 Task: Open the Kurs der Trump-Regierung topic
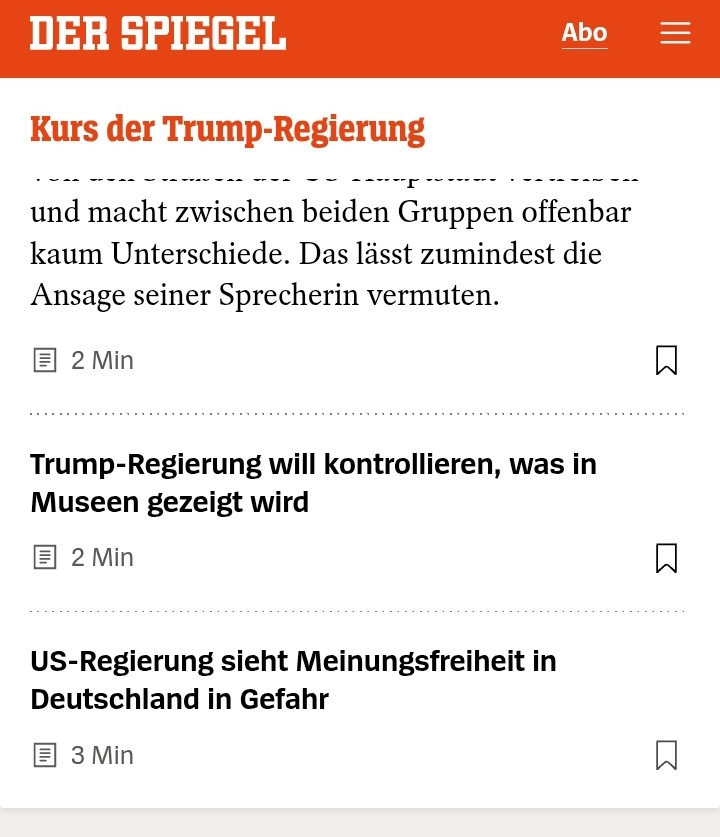(227, 130)
